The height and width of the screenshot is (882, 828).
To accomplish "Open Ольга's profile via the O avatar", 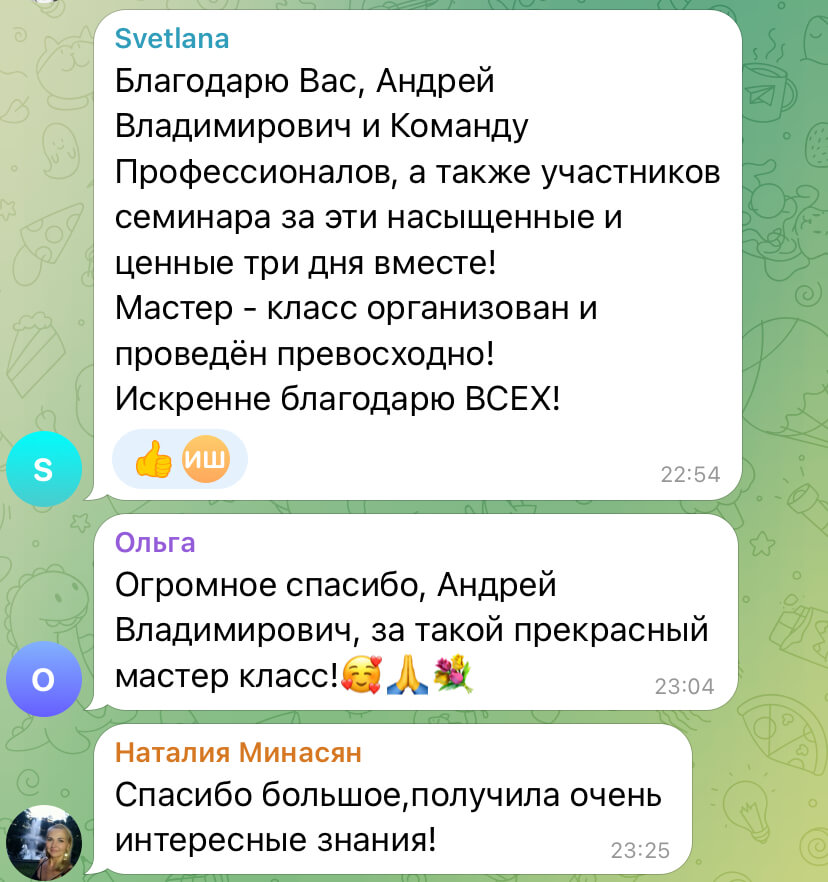I will [x=43, y=679].
